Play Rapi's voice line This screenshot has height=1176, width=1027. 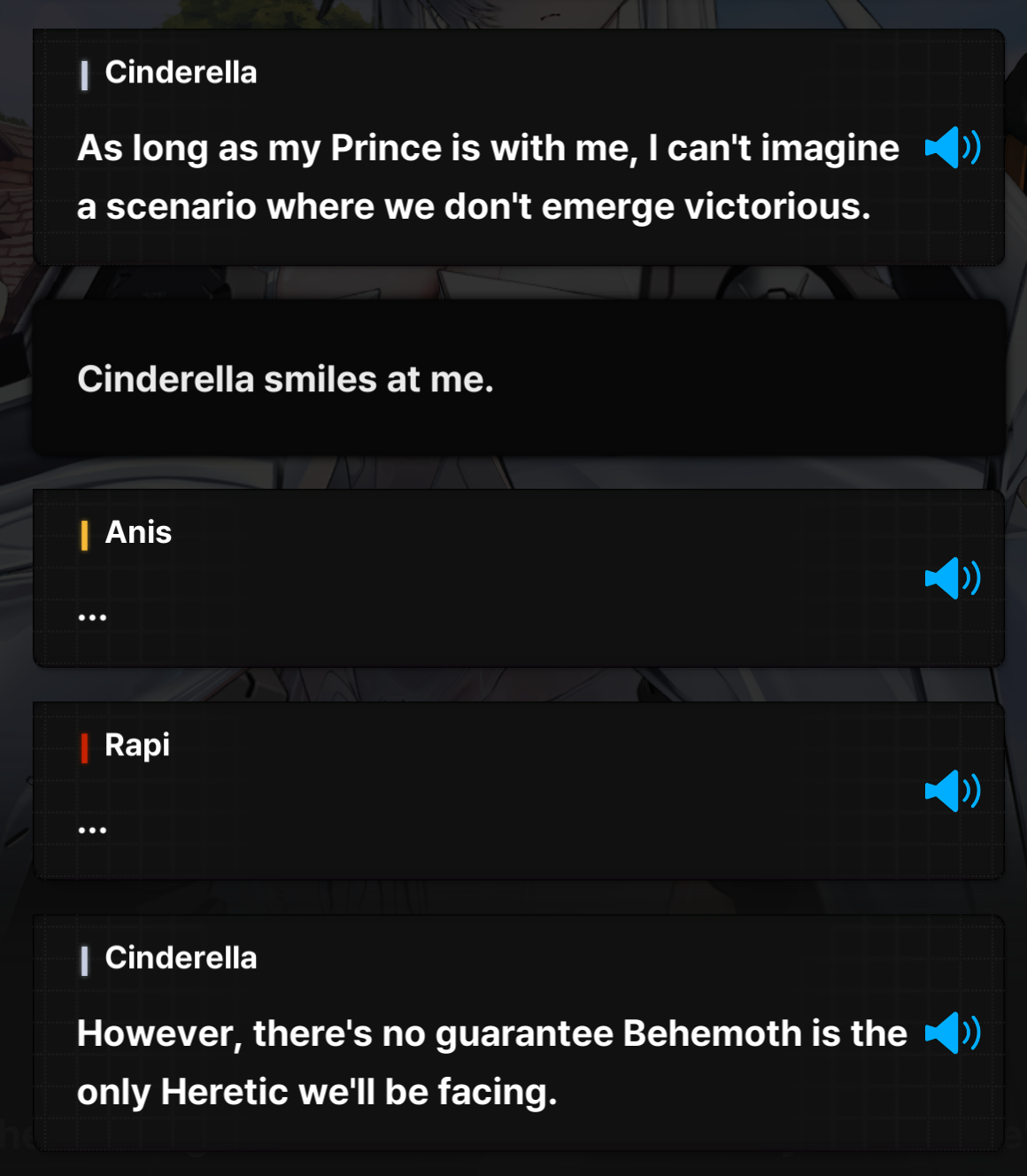(952, 791)
